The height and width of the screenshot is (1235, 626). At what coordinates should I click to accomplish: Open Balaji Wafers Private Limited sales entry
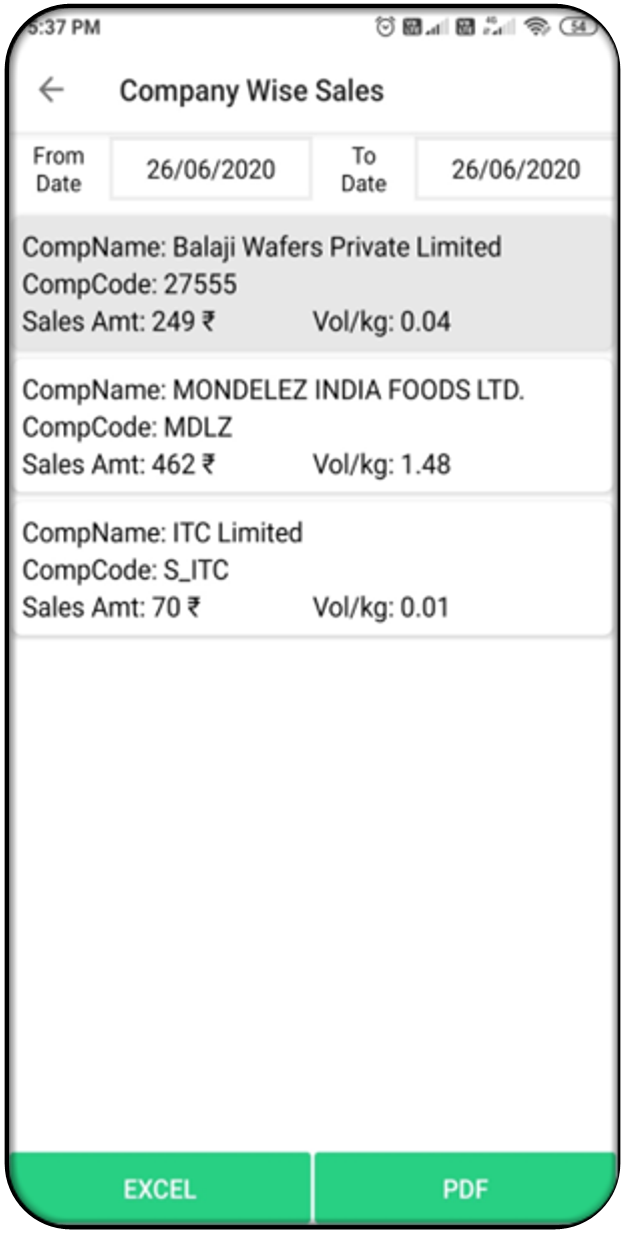point(312,284)
